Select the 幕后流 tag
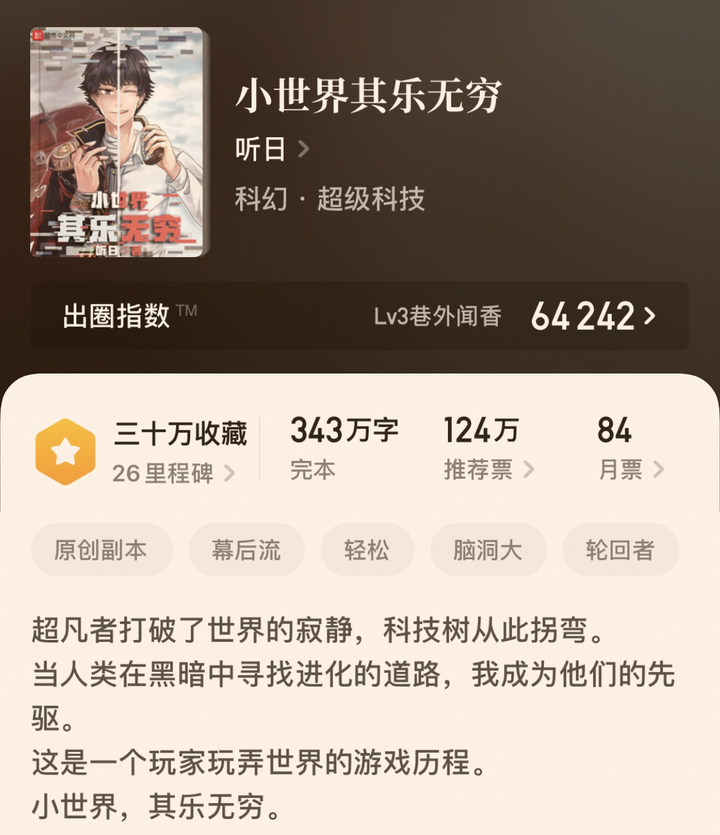The image size is (720, 835). coord(246,550)
